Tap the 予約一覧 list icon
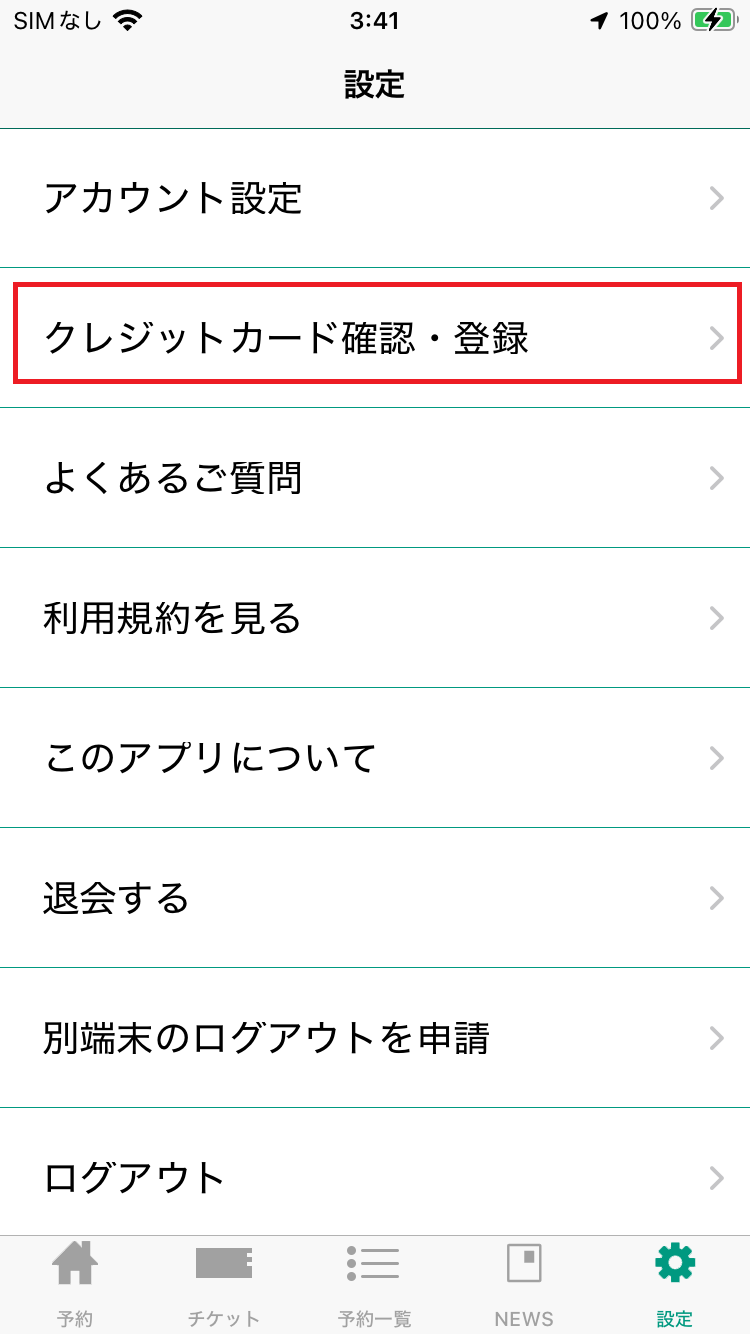This screenshot has height=1334, width=750. tap(374, 1263)
